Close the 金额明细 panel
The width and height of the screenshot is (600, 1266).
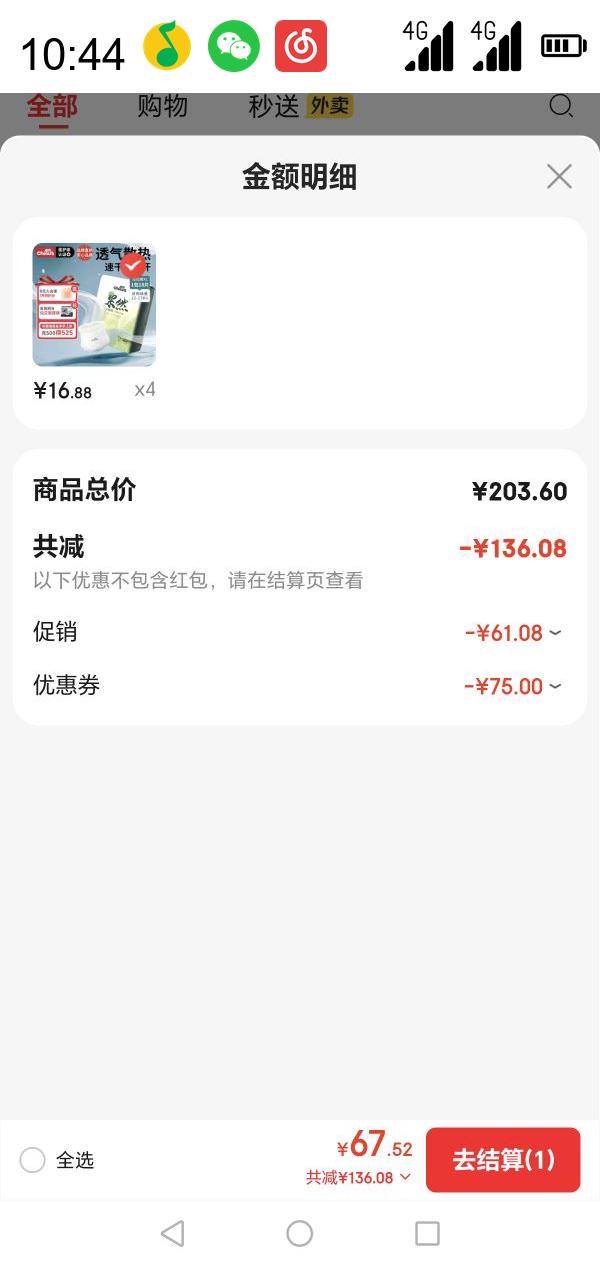click(559, 177)
